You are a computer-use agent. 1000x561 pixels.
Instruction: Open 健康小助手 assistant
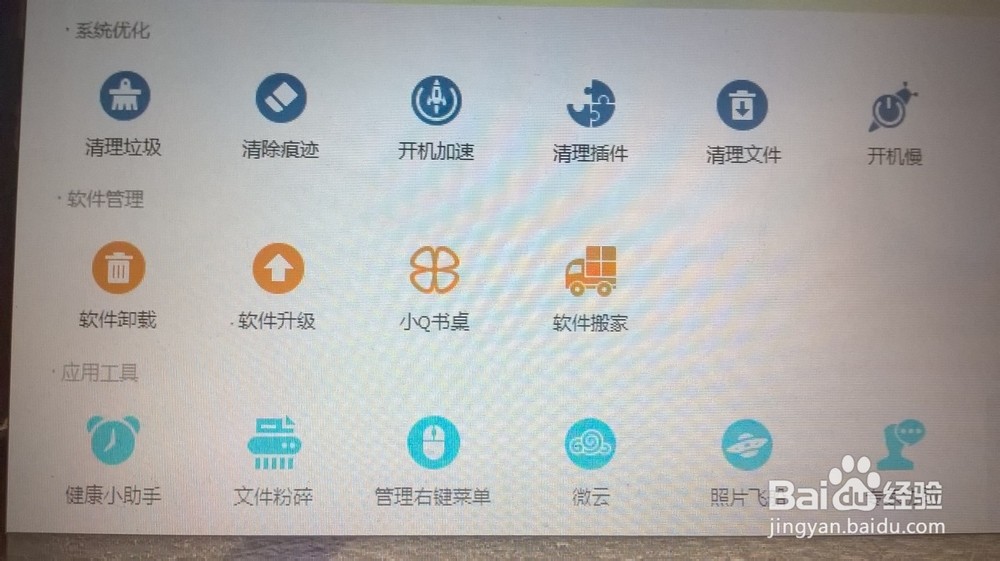tap(113, 441)
